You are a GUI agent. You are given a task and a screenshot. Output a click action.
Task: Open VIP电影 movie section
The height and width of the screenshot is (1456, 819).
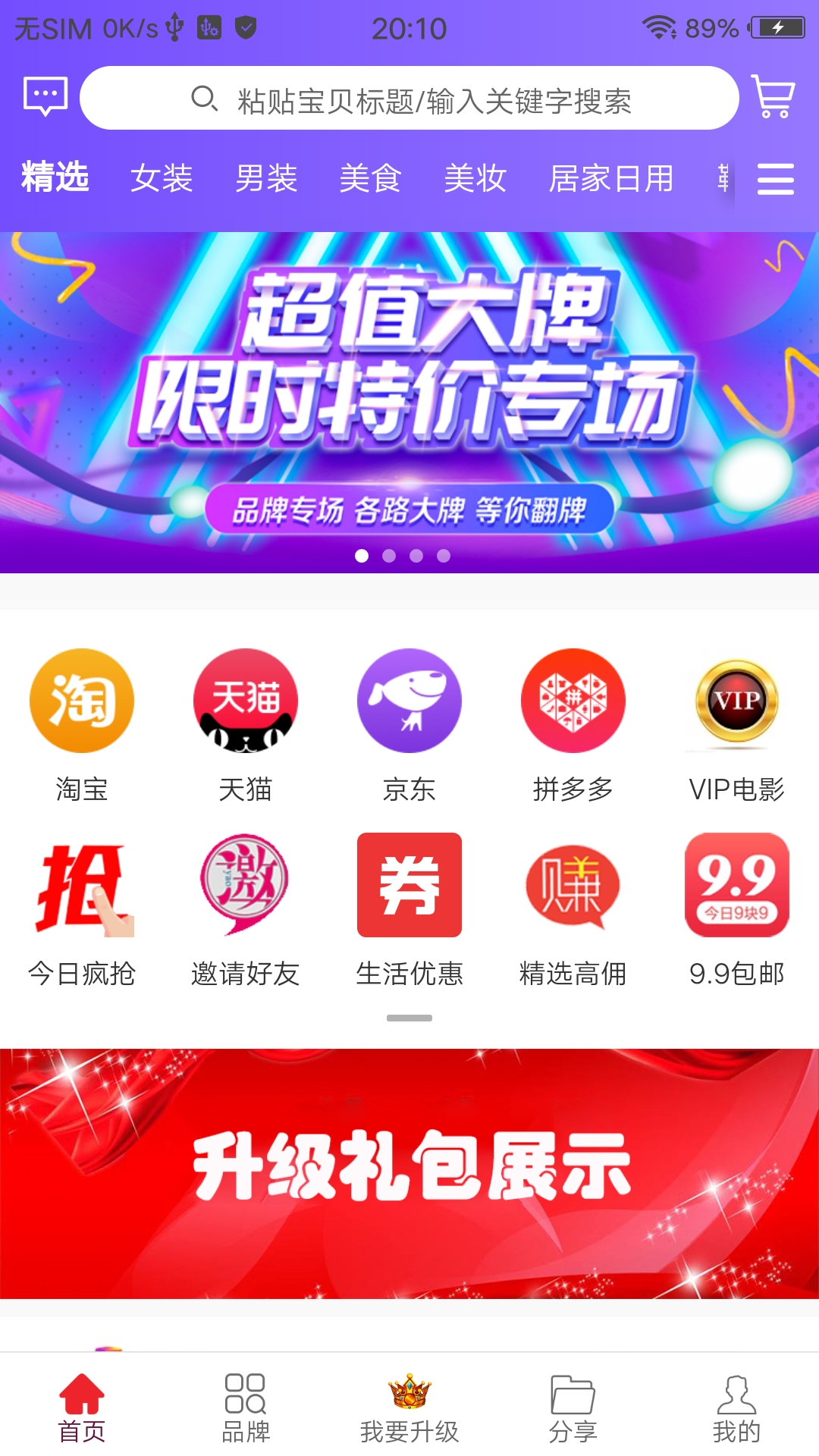736,701
